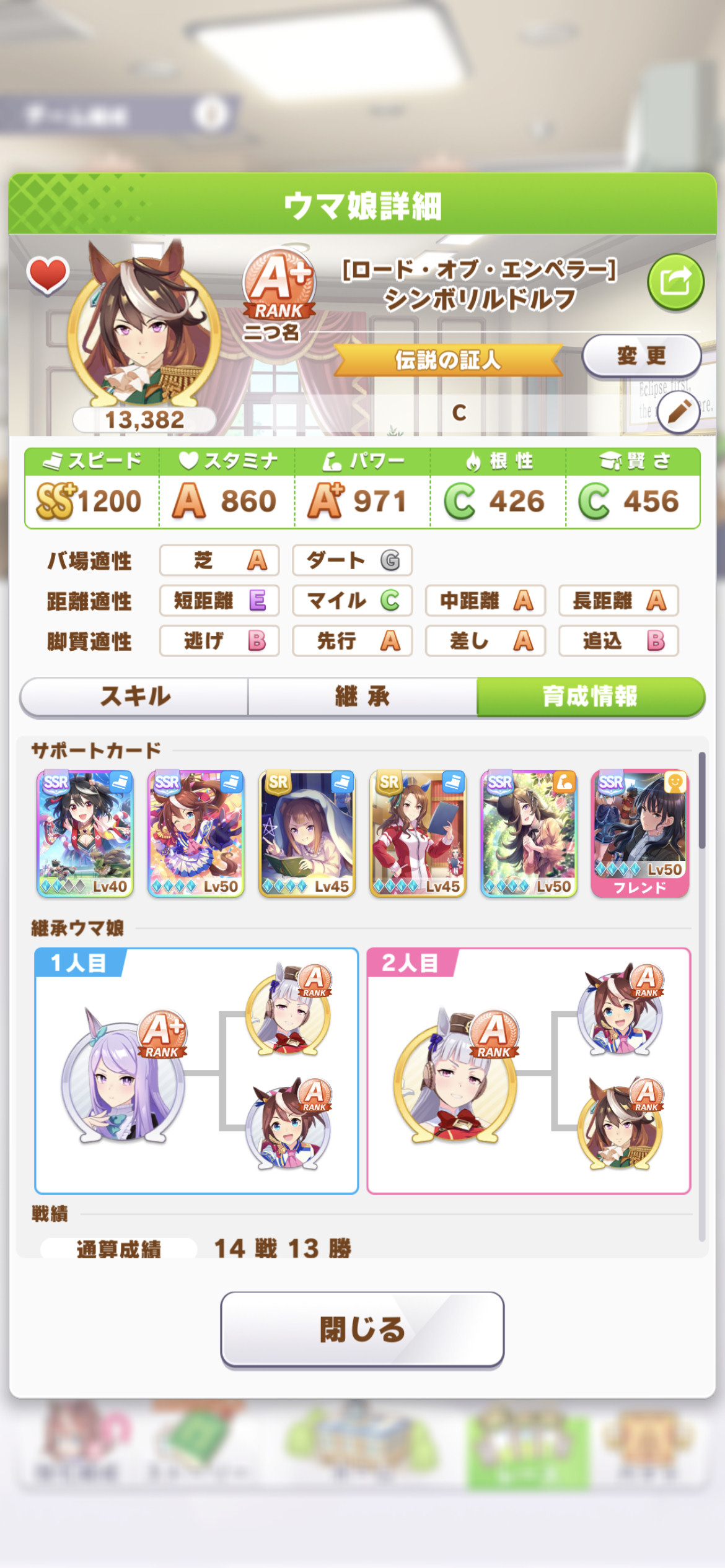725x1568 pixels.
Task: Open the Lv40 SSR support card
Action: point(85,834)
